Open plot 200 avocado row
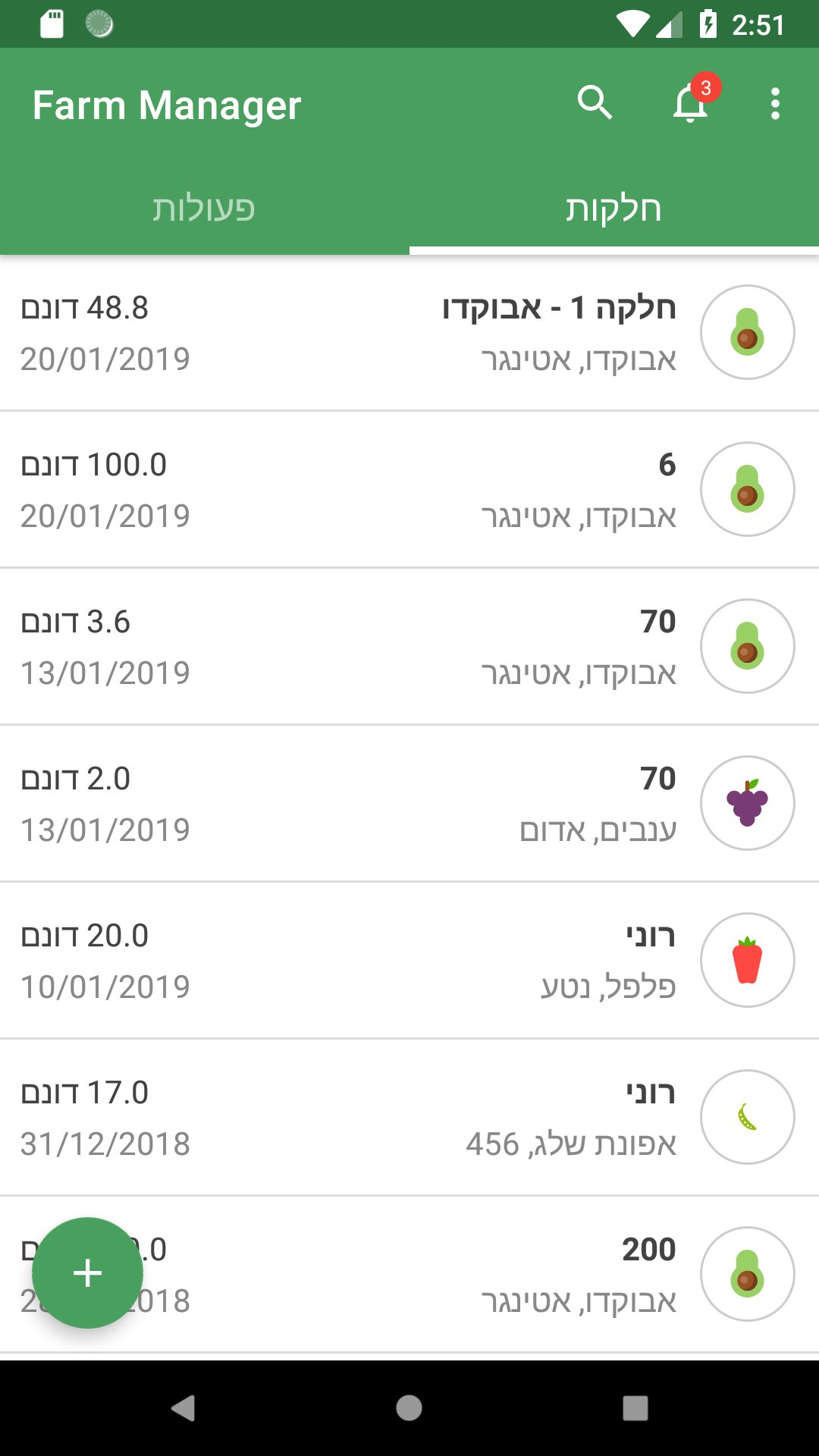This screenshot has width=819, height=1456. coord(455,1275)
